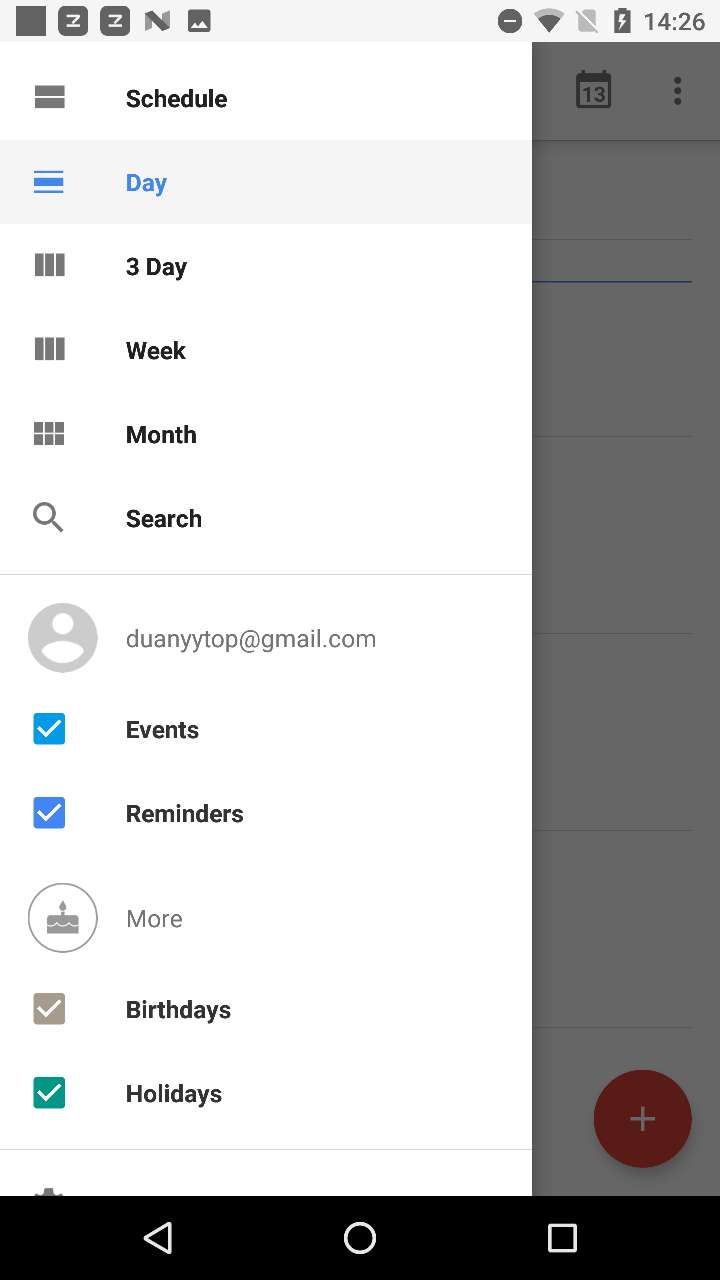
Task: Create a new event with plus button
Action: click(642, 1118)
